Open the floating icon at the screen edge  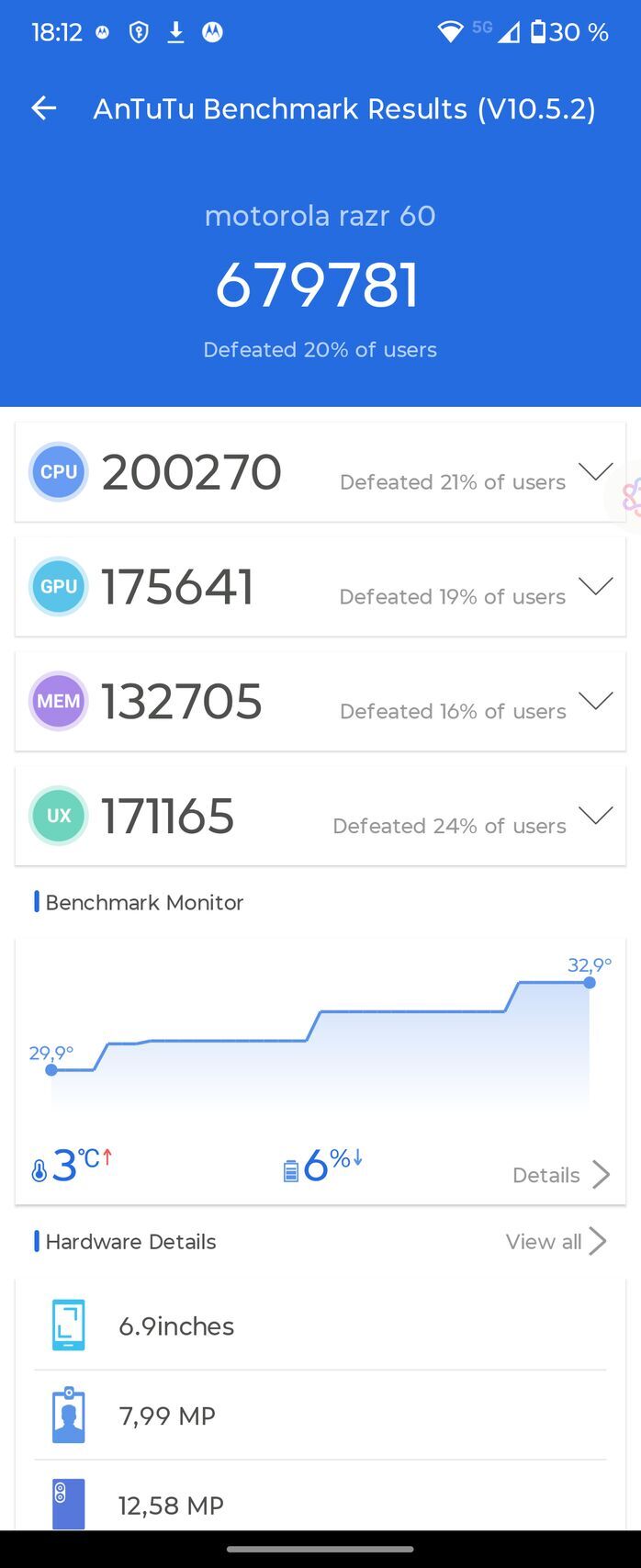tap(629, 498)
